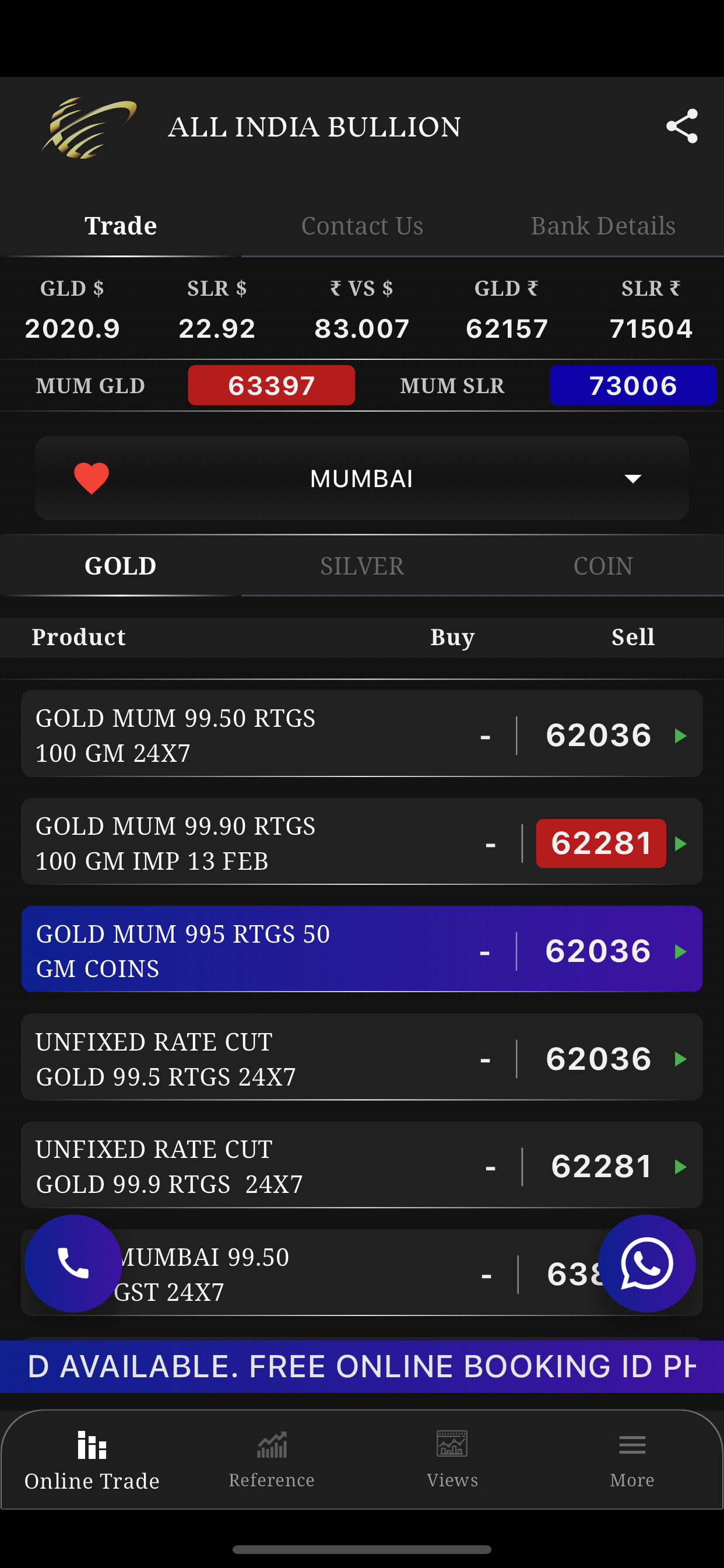This screenshot has width=724, height=1568.
Task: Open Unfixed Rate Cut Gold 99.5 row
Action: pos(362,1058)
